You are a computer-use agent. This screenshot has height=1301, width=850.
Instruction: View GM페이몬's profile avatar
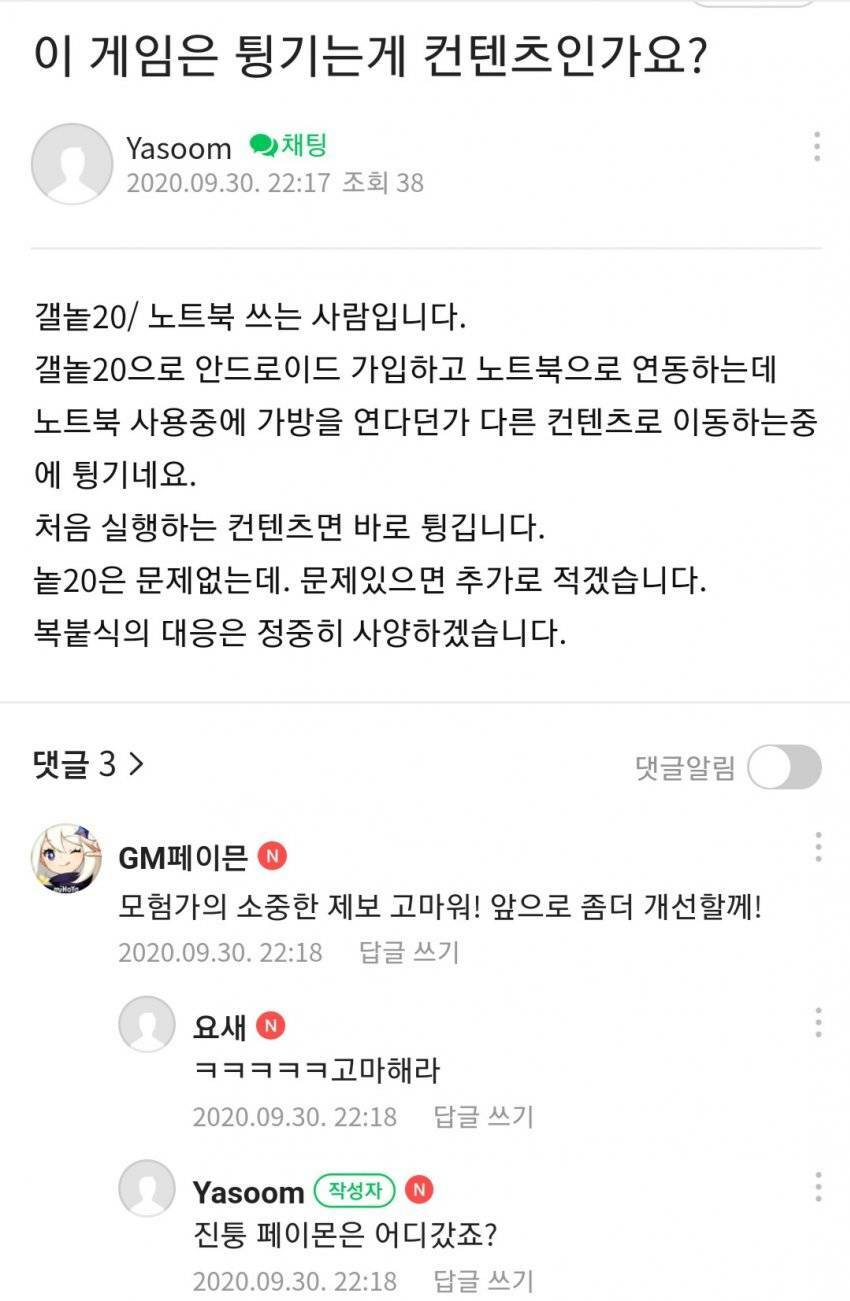pyautogui.click(x=67, y=859)
